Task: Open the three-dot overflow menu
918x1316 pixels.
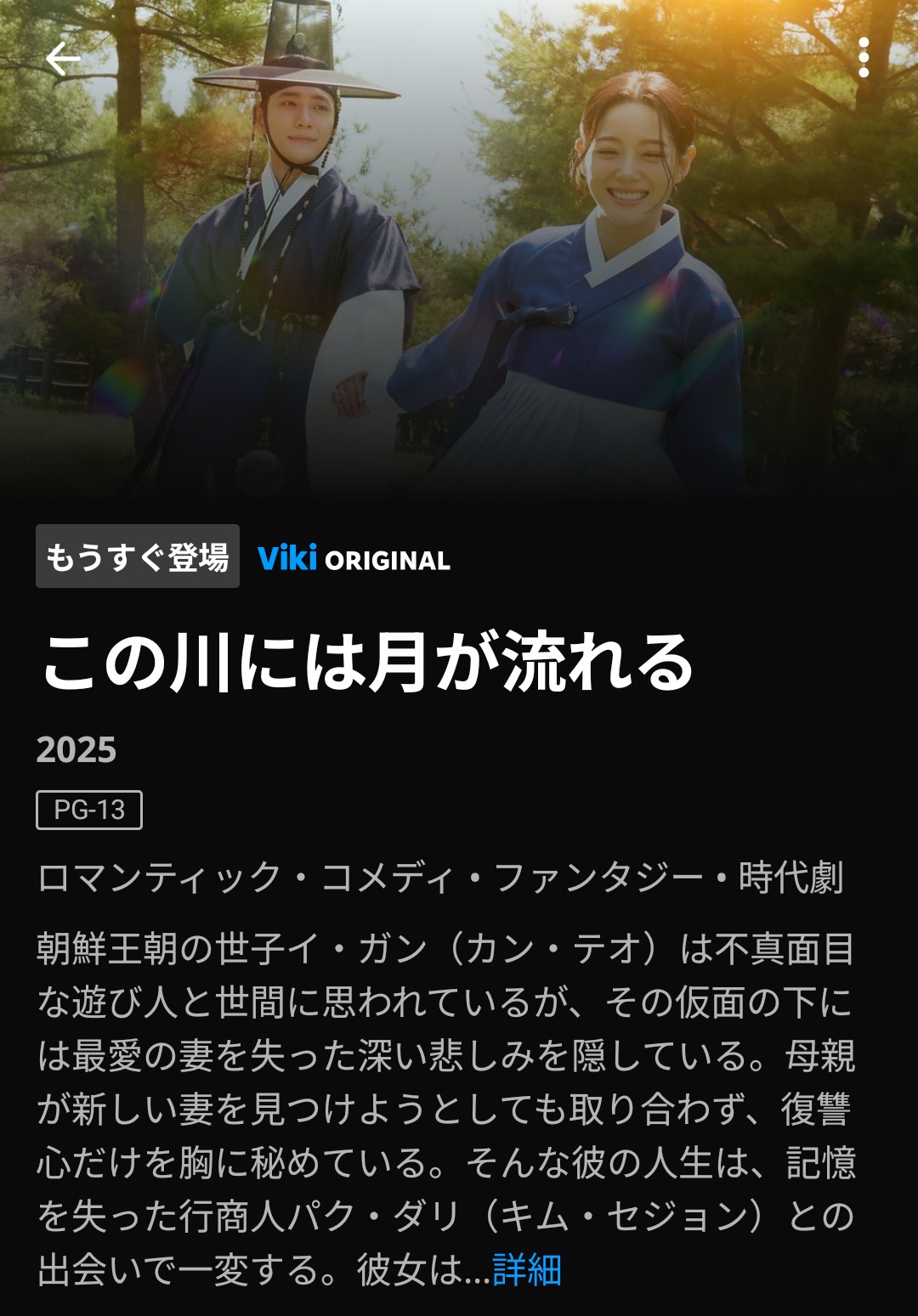Action: coord(864,58)
